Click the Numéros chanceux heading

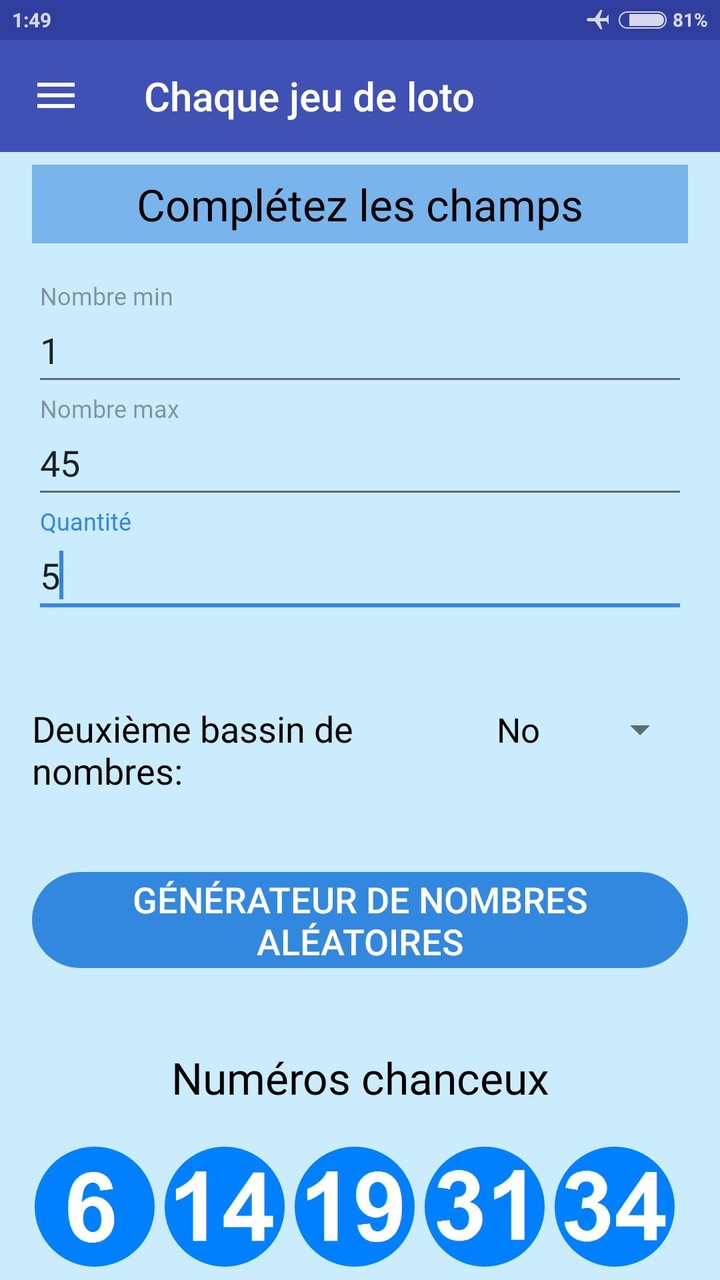(360, 1080)
